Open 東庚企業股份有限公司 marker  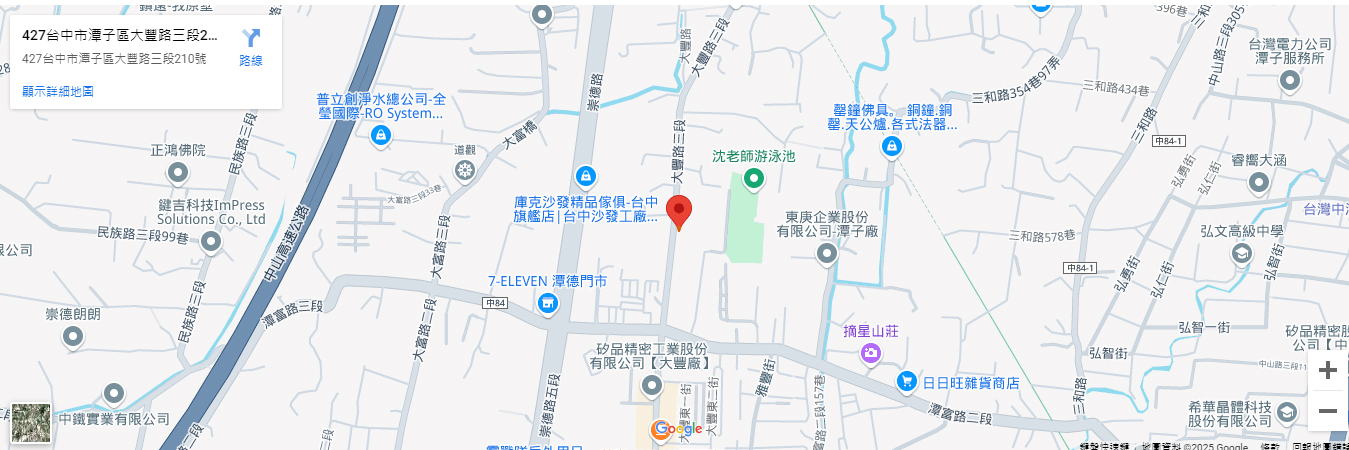826,254
